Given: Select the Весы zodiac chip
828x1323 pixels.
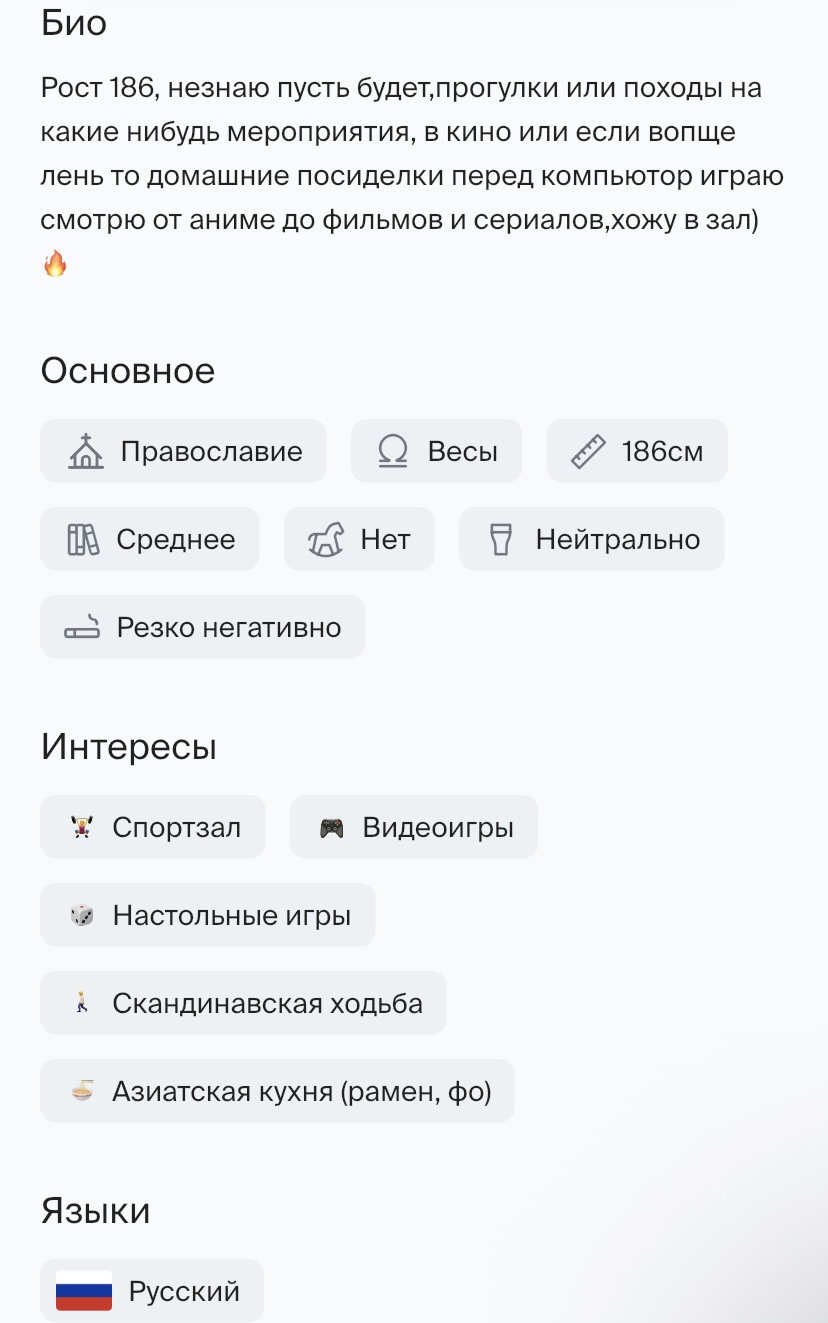Looking at the screenshot, I should click(x=436, y=451).
